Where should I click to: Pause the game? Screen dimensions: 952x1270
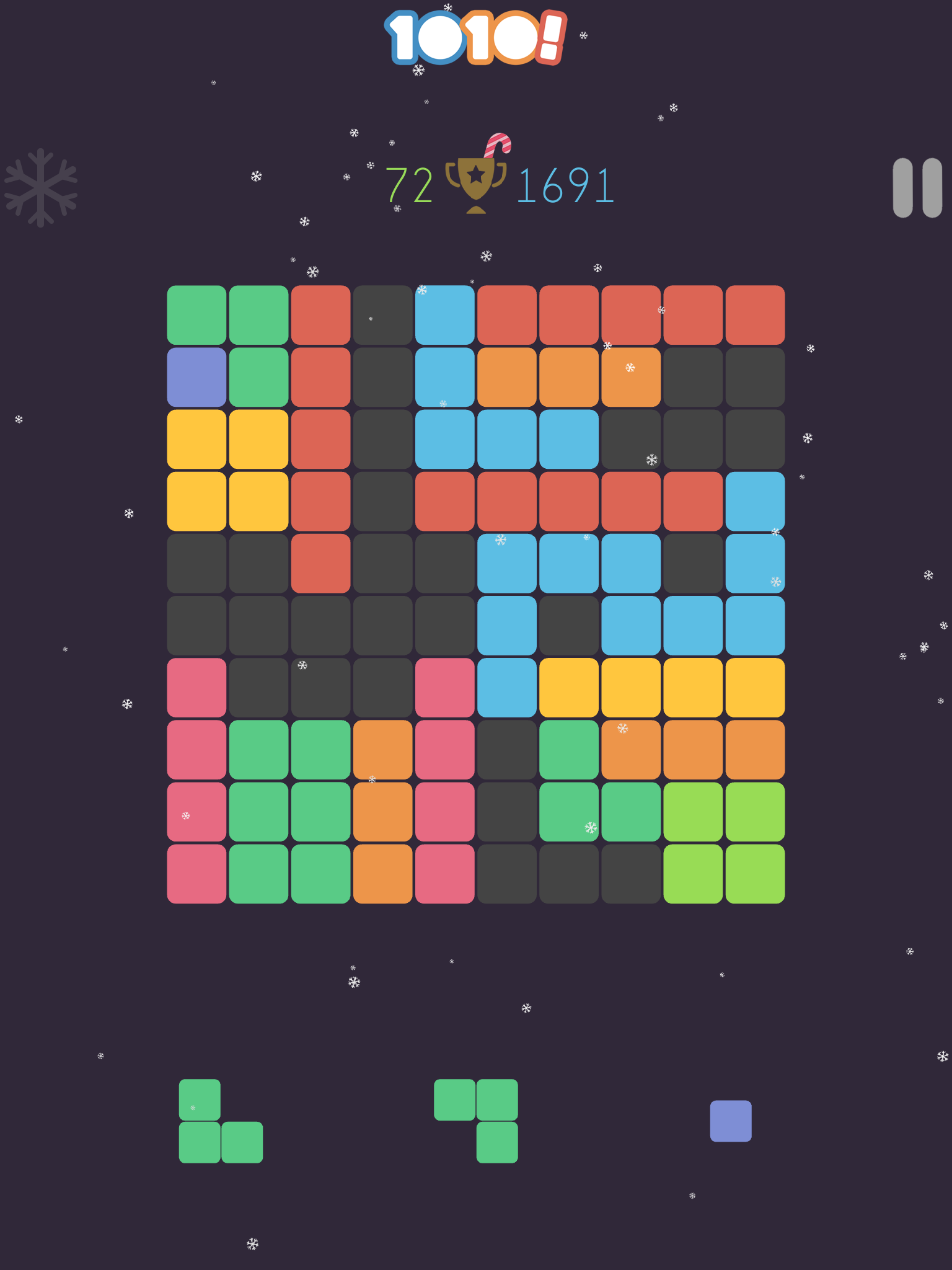click(917, 188)
